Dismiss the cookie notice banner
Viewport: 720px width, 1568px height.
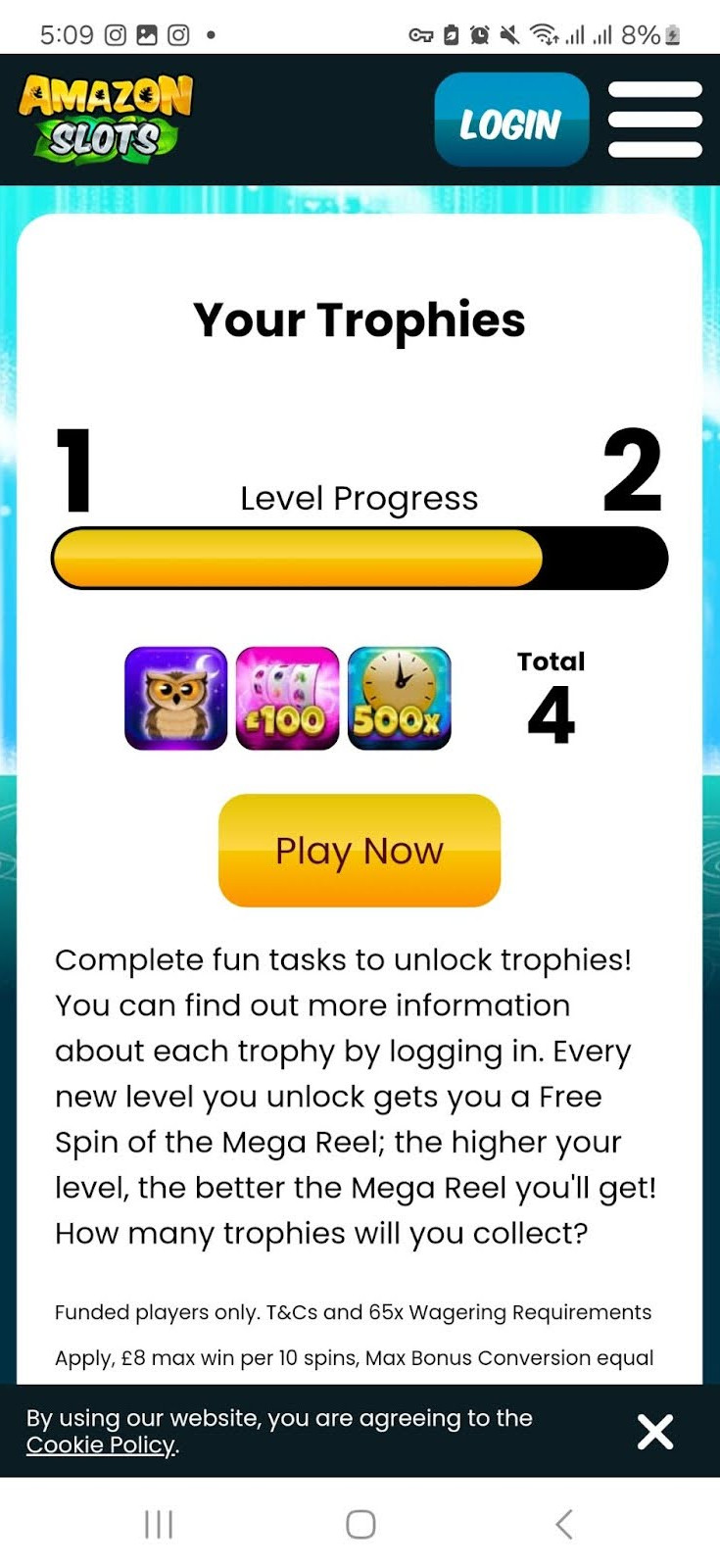pyautogui.click(x=654, y=1432)
